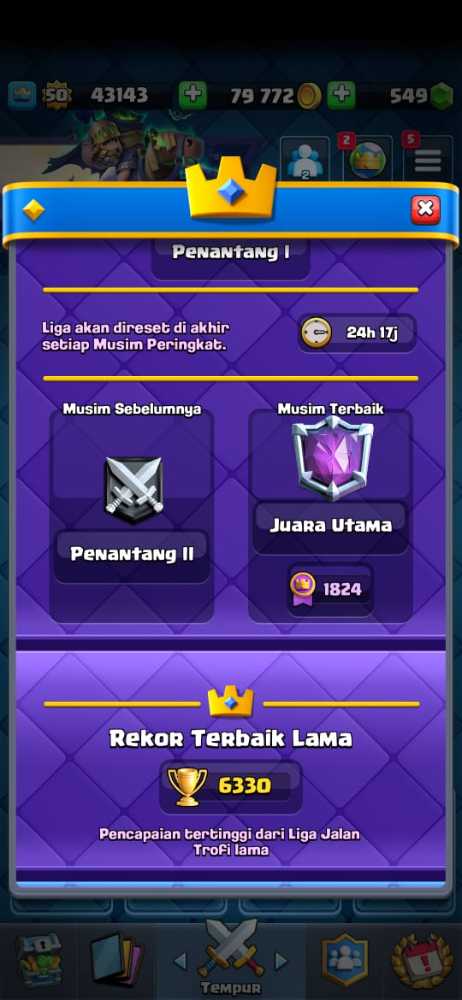The width and height of the screenshot is (462, 1000).
Task: Open the hamburger menu
Action: [428, 159]
